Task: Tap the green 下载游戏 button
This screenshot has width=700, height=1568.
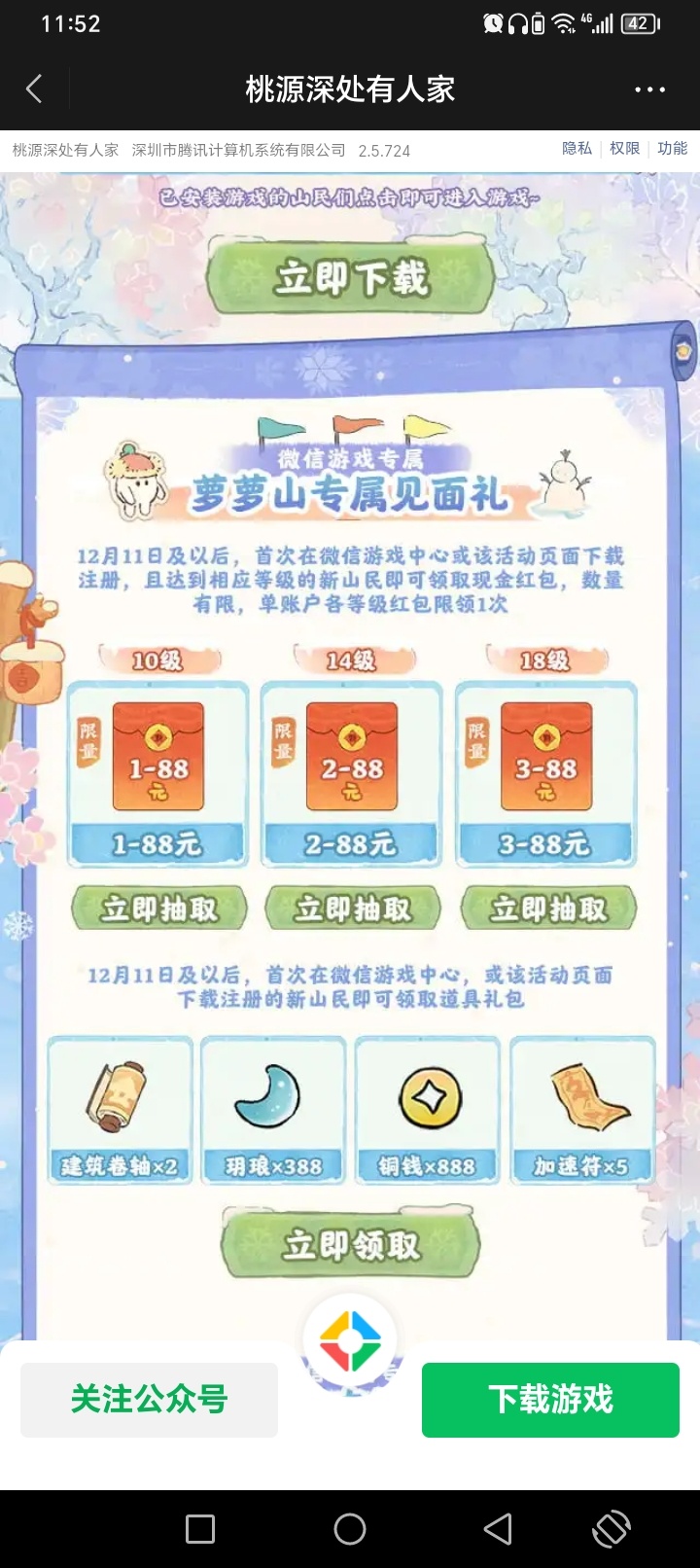Action: [x=550, y=1400]
